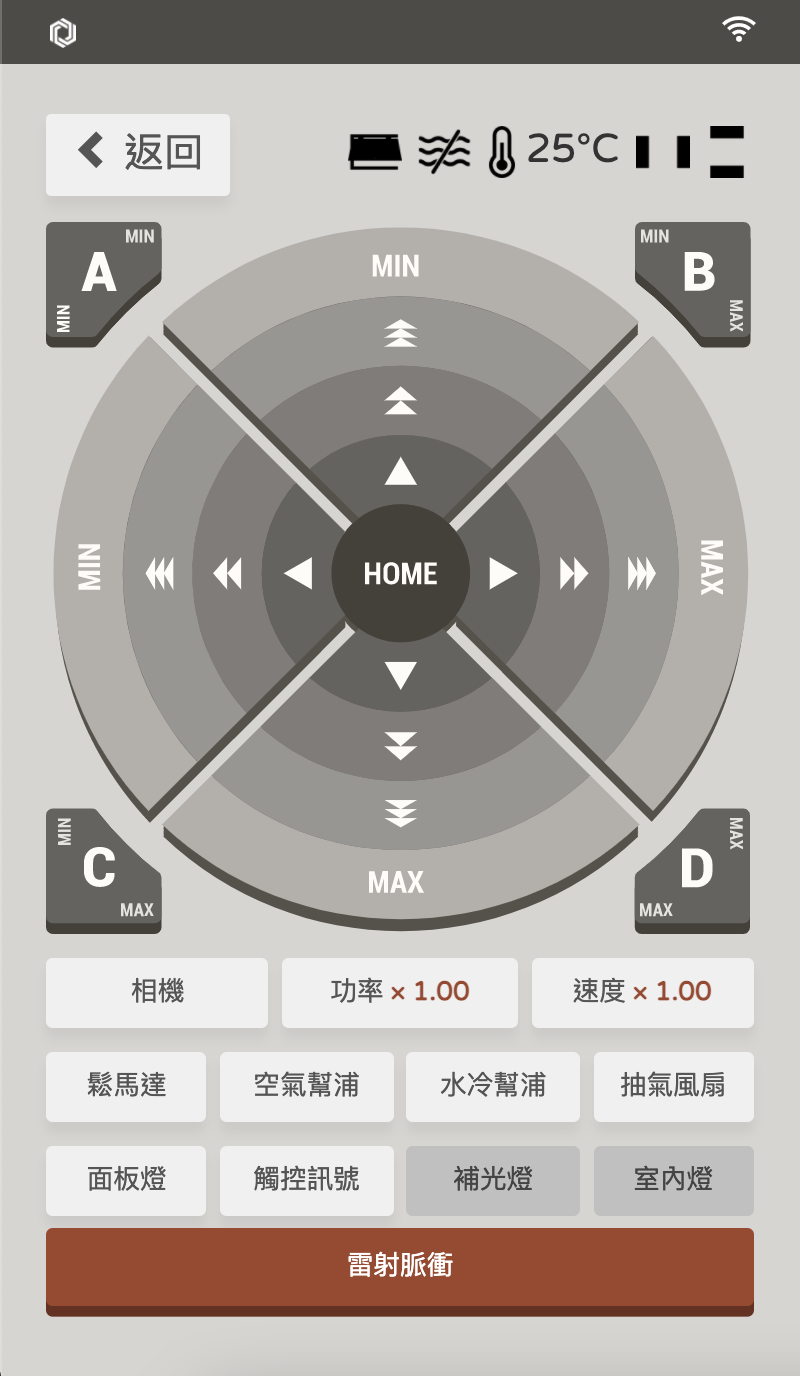The height and width of the screenshot is (1376, 800).
Task: Tap the 返回 back button
Action: (x=138, y=154)
